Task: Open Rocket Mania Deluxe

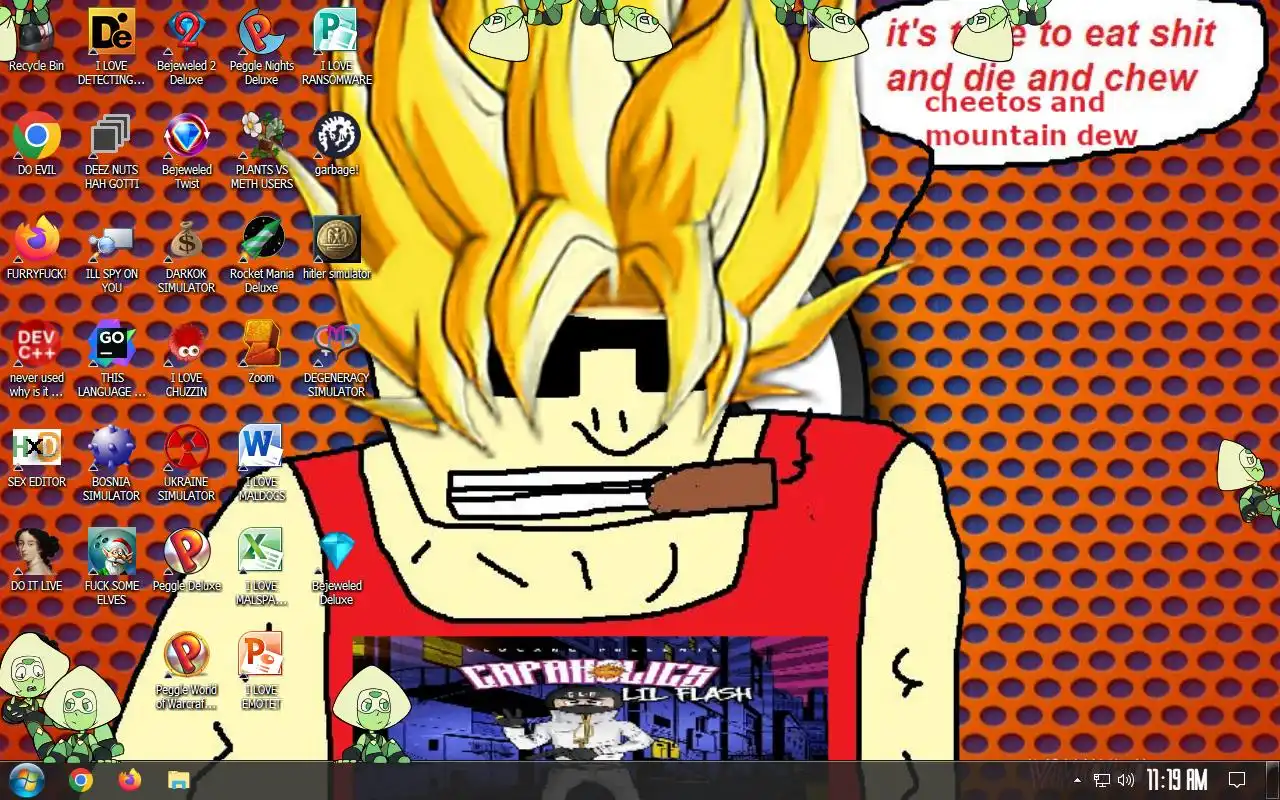Action: point(261,242)
